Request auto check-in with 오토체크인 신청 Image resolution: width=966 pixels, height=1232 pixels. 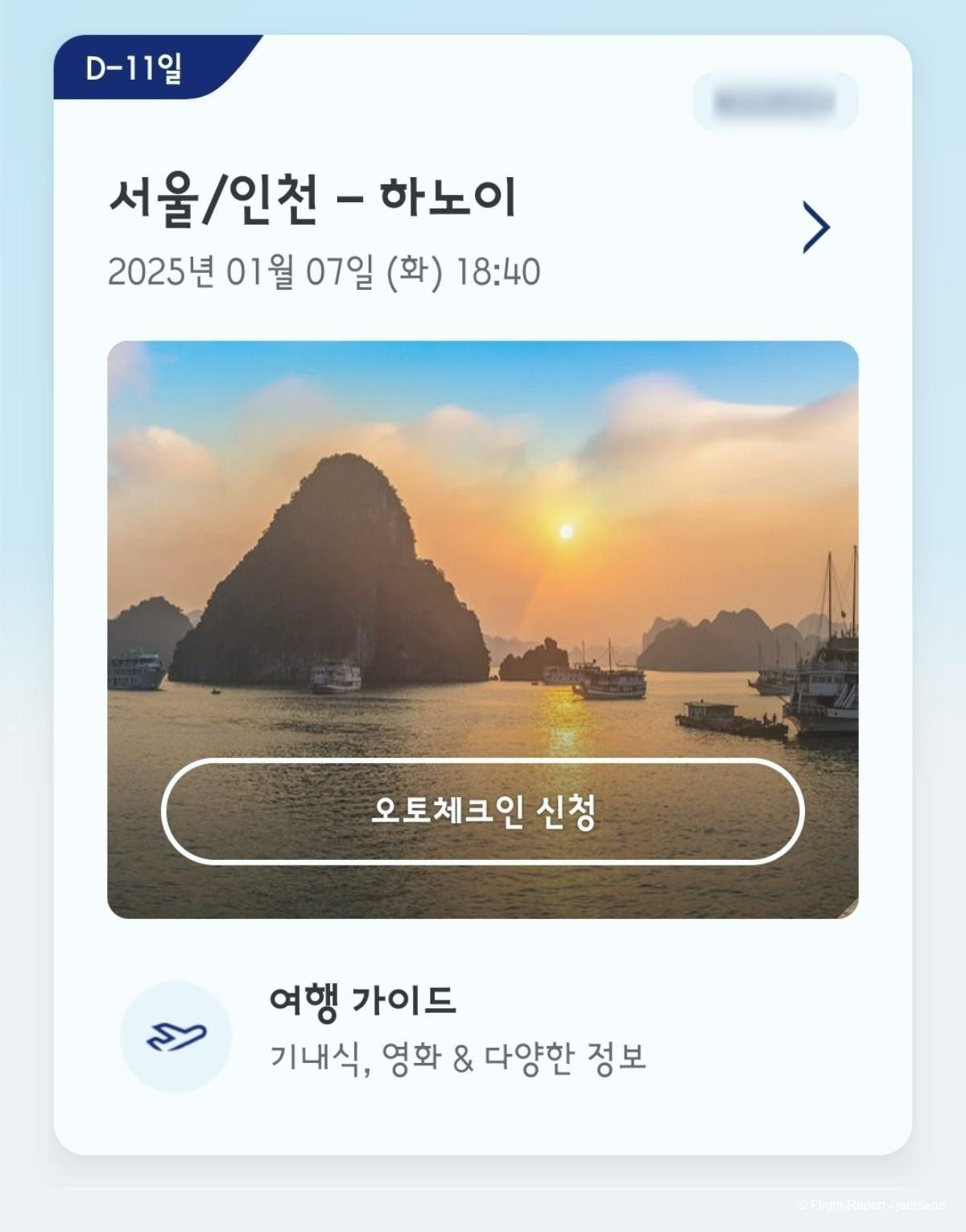[483, 813]
